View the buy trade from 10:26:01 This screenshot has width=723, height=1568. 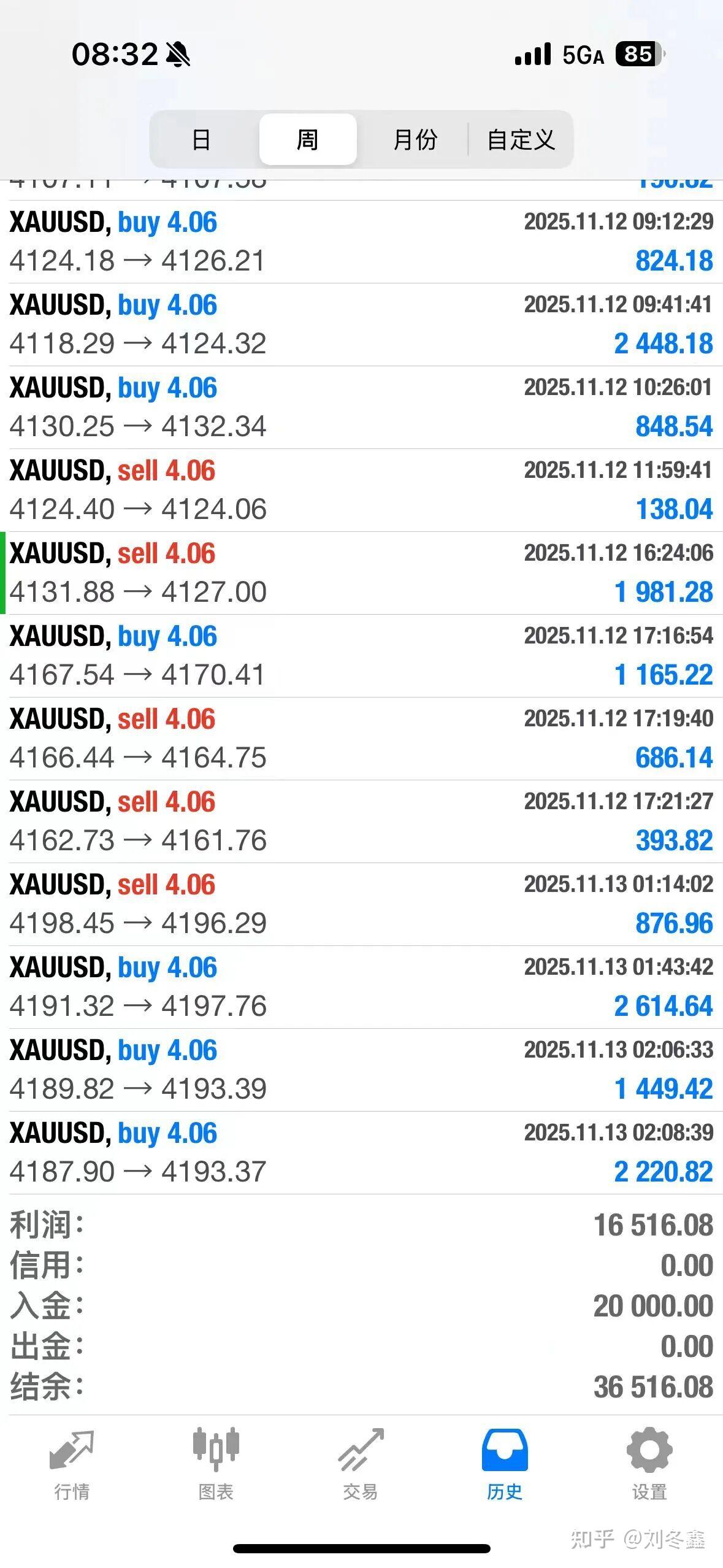pyautogui.click(x=361, y=407)
